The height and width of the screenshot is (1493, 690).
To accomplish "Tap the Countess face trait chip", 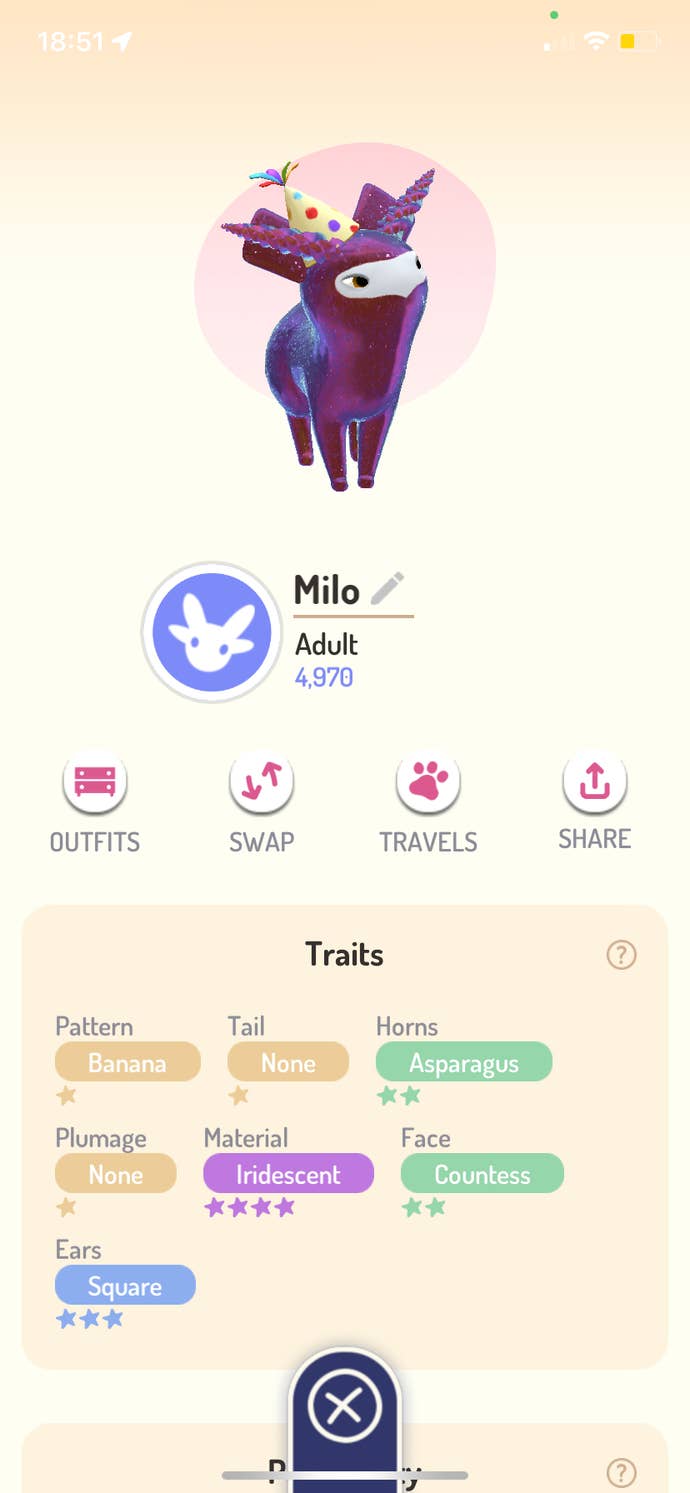I will [482, 1174].
